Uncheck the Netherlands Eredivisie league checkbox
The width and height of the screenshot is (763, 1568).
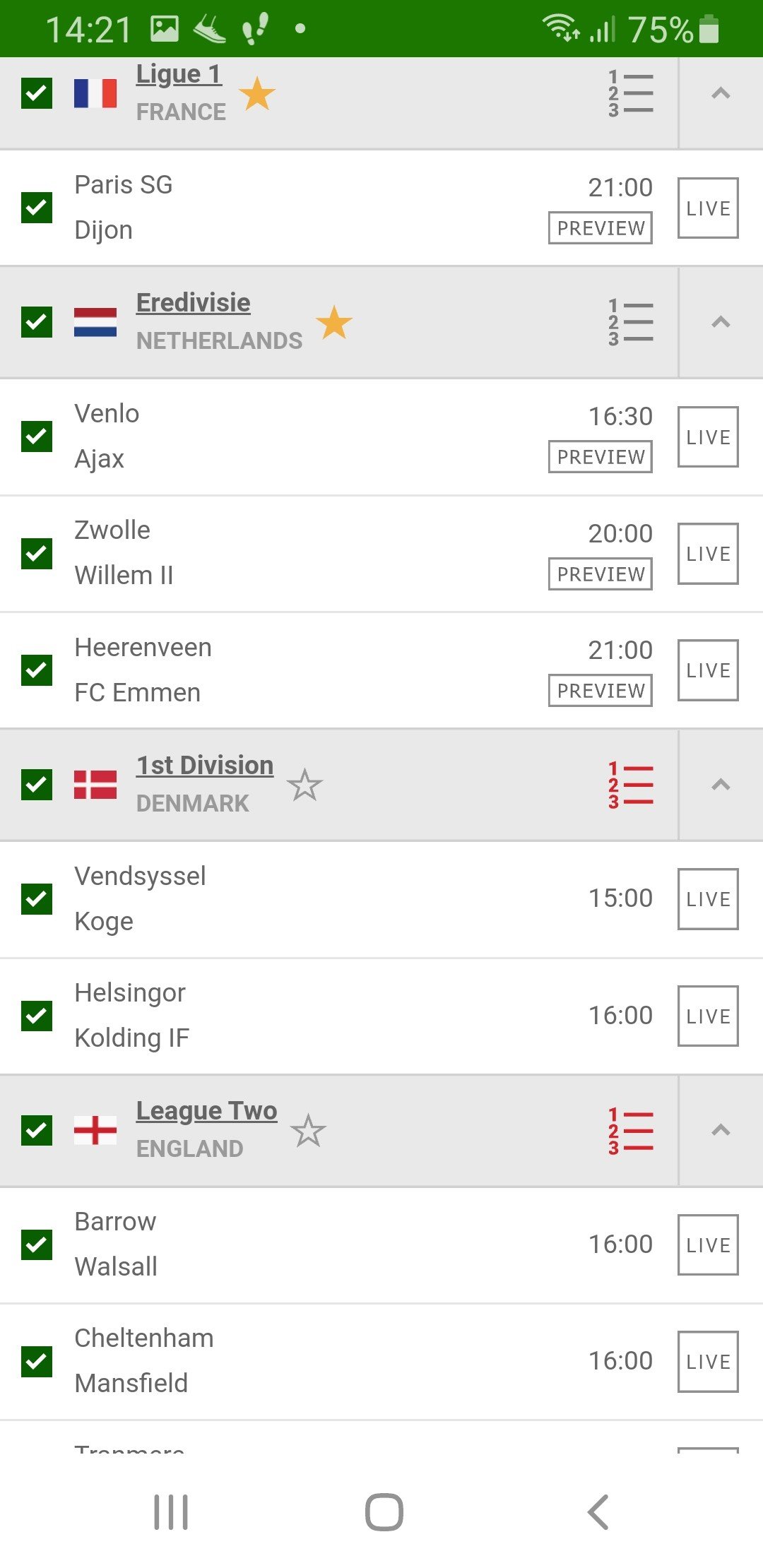tap(37, 322)
